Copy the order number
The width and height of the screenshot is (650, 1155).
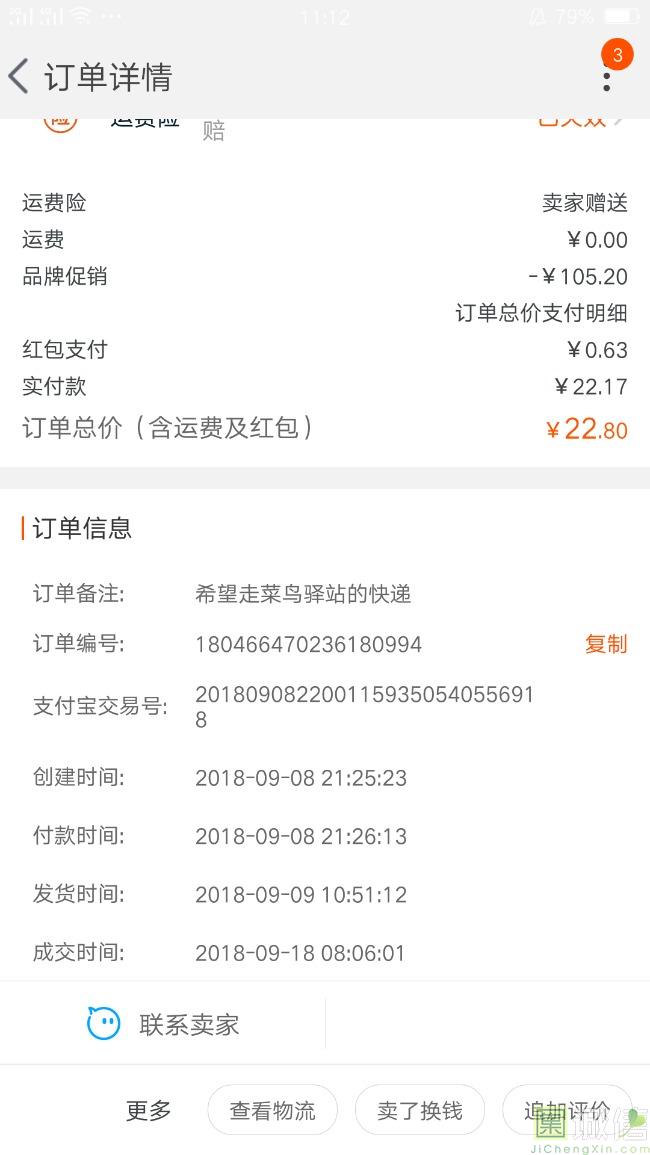click(606, 644)
